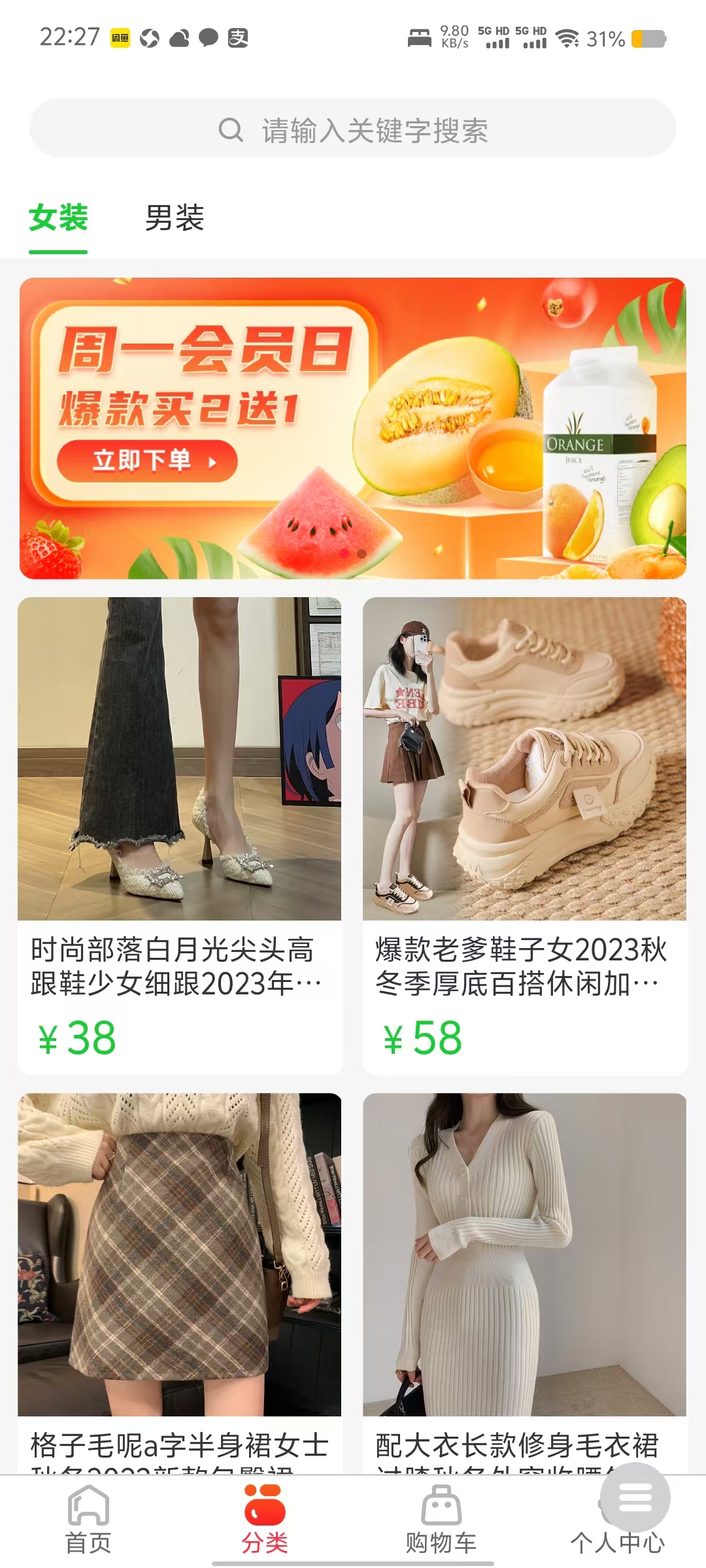View the 配大衣长款修身毛衣裙 product
This screenshot has height=1568, width=706.
524,1274
